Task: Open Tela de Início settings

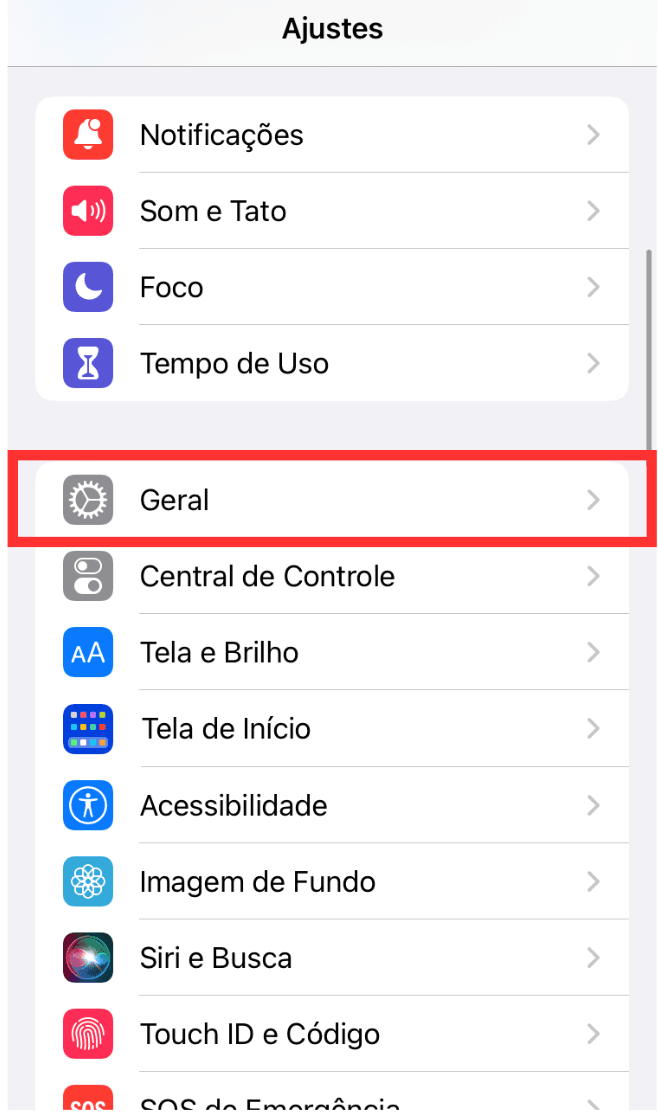Action: pyautogui.click(x=330, y=728)
